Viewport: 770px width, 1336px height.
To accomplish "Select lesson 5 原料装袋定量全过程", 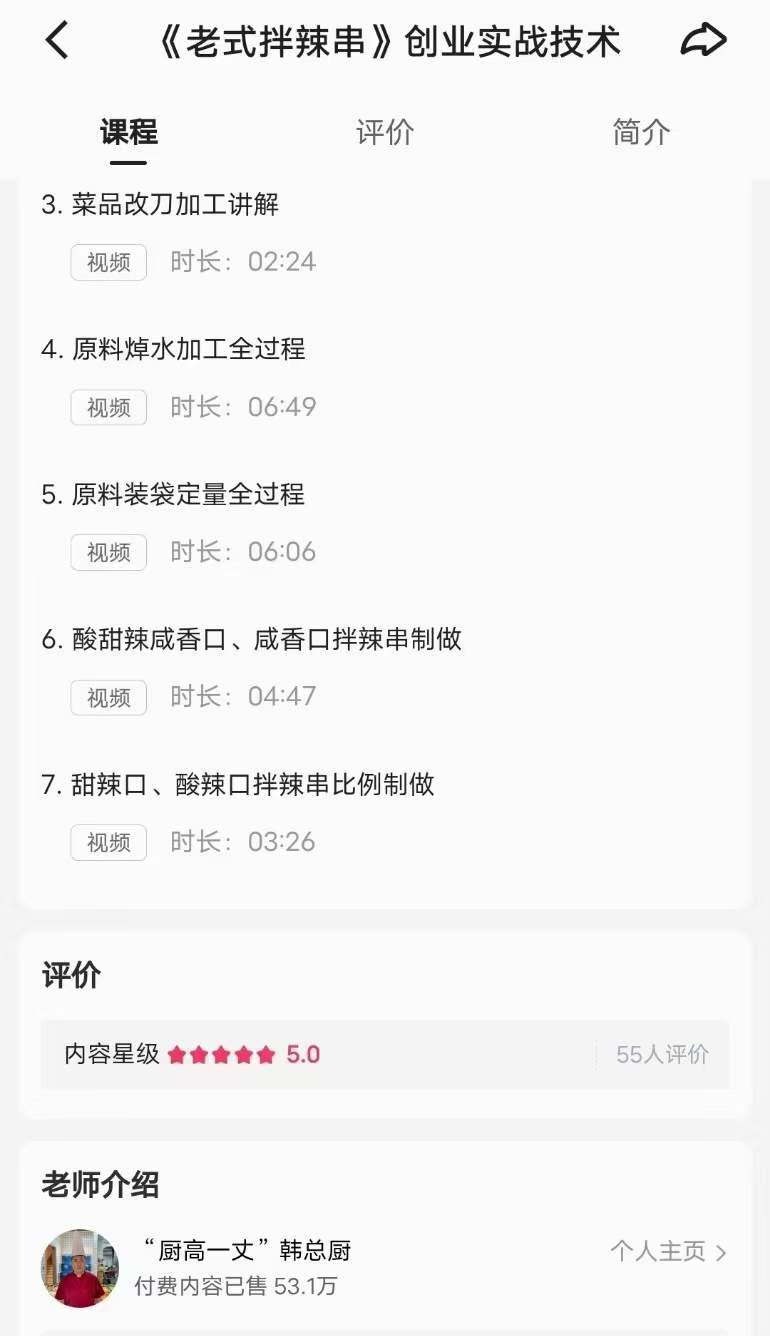I will [x=188, y=495].
